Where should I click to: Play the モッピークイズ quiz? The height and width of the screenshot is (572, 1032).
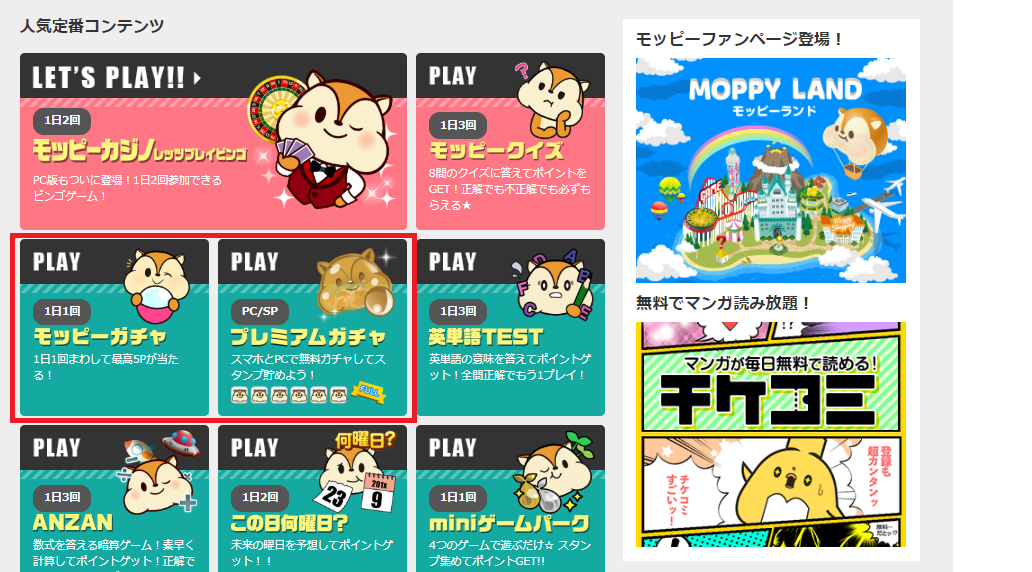[x=510, y=142]
